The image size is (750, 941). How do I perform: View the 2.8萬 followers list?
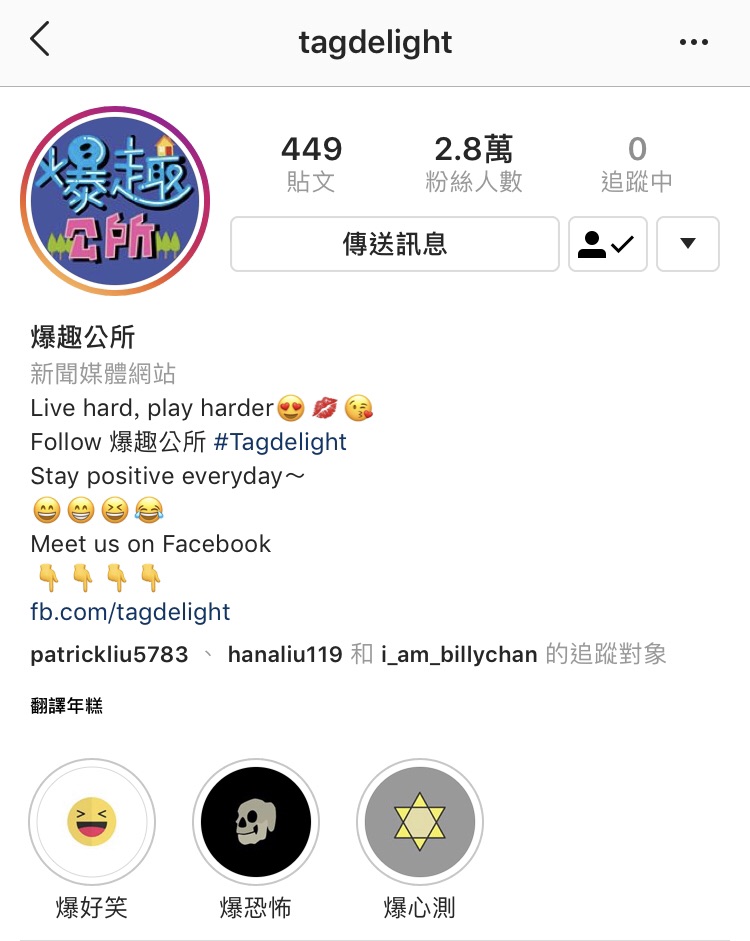(473, 164)
